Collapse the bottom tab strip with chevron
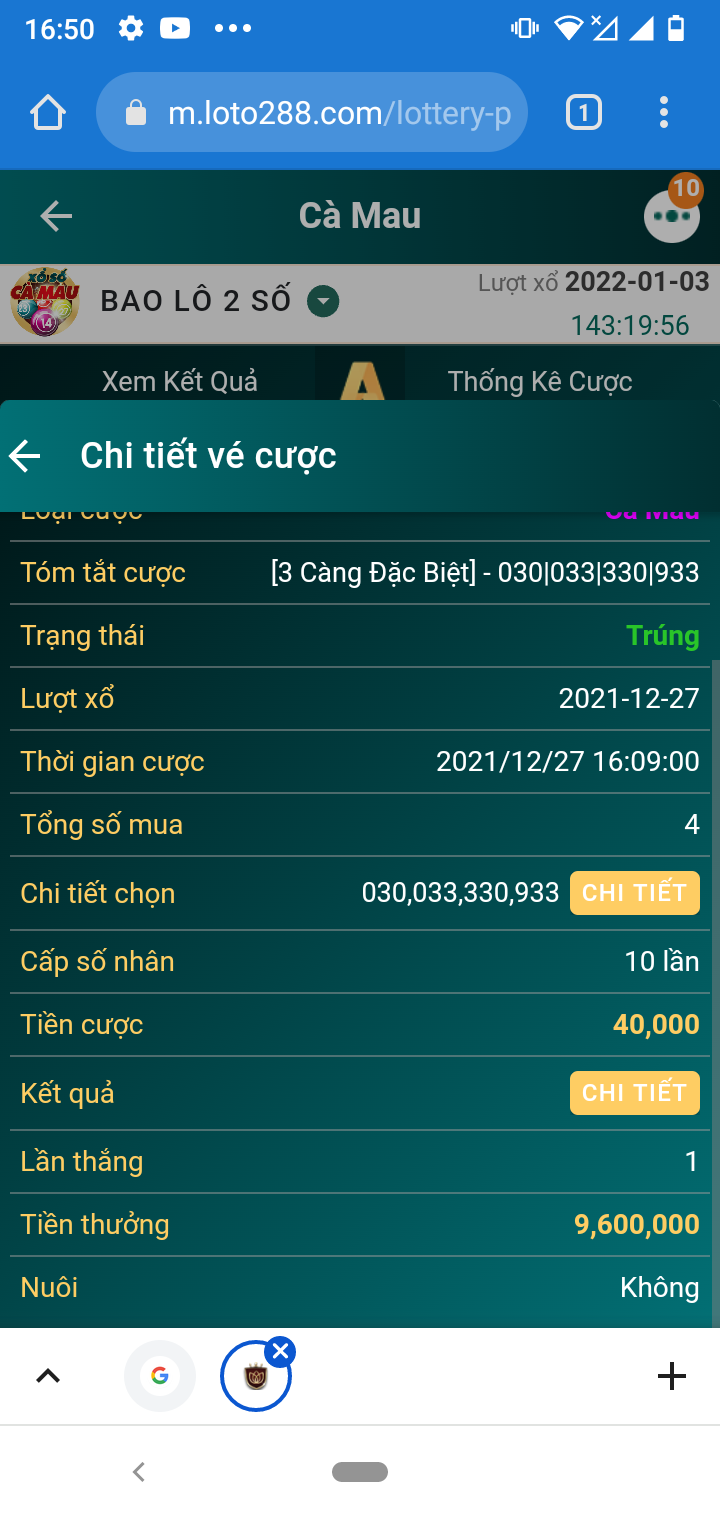This screenshot has width=720, height=1520. (x=48, y=1376)
